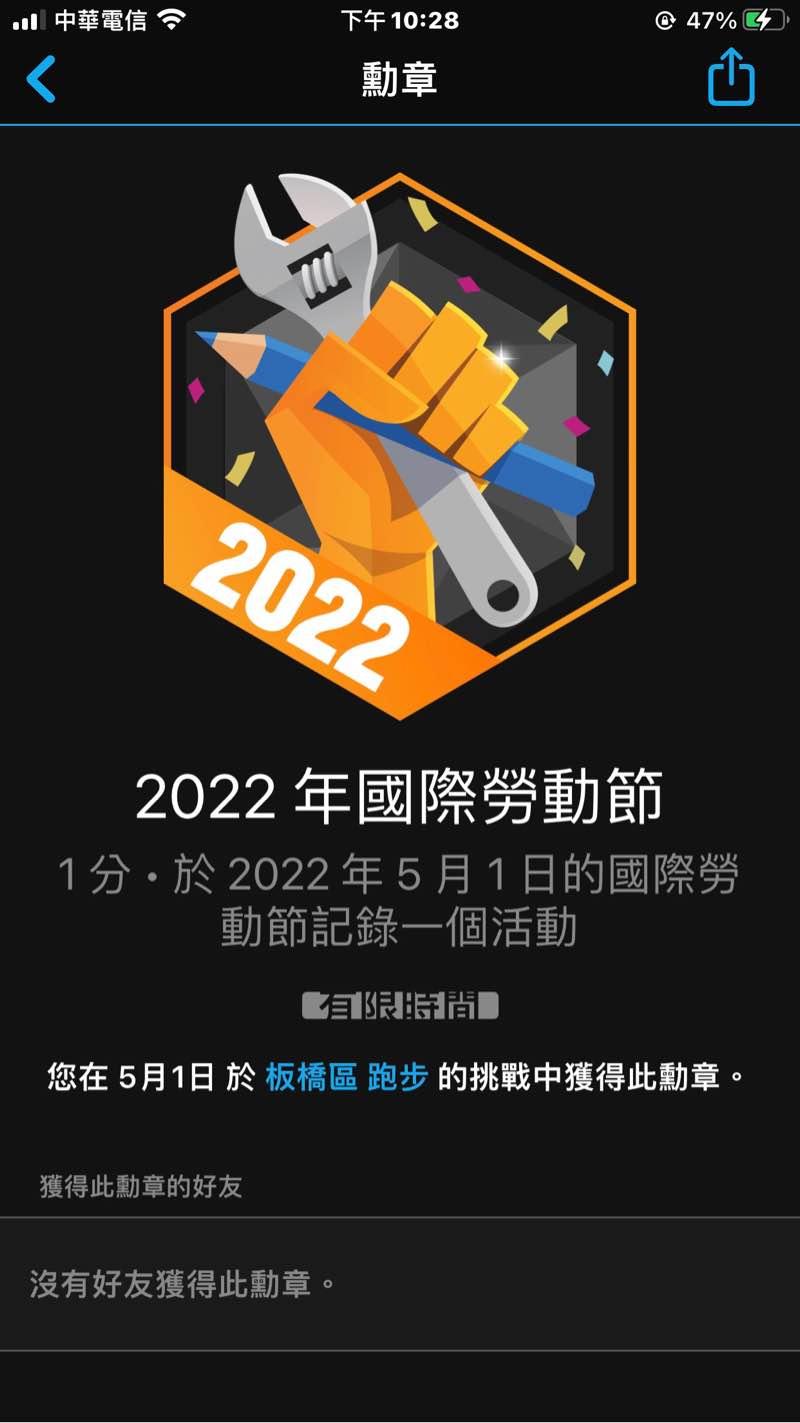Go back using the top-left arrow
This screenshot has height=1423, width=800.
pos(41,79)
